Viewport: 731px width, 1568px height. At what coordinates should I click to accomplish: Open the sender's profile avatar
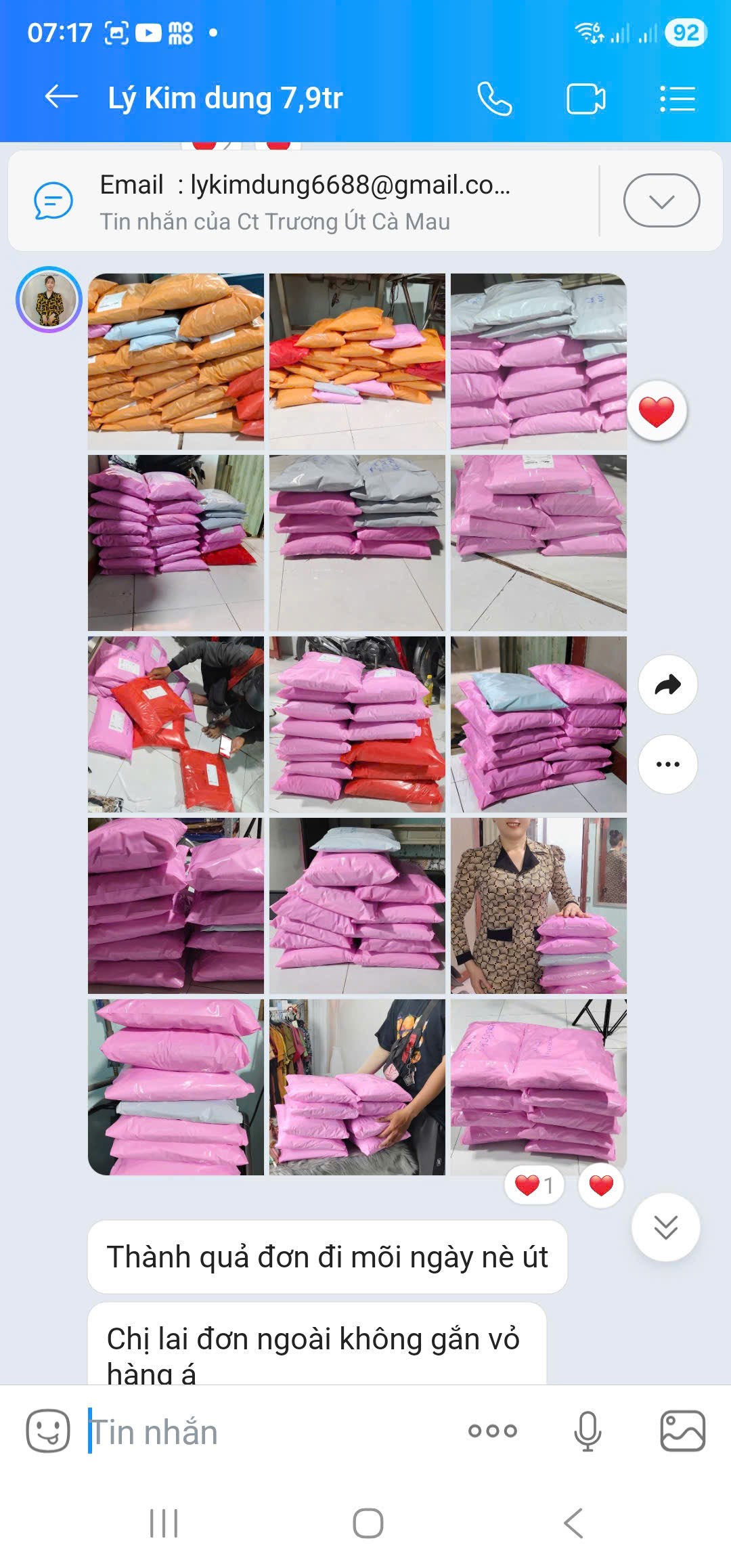[x=49, y=300]
